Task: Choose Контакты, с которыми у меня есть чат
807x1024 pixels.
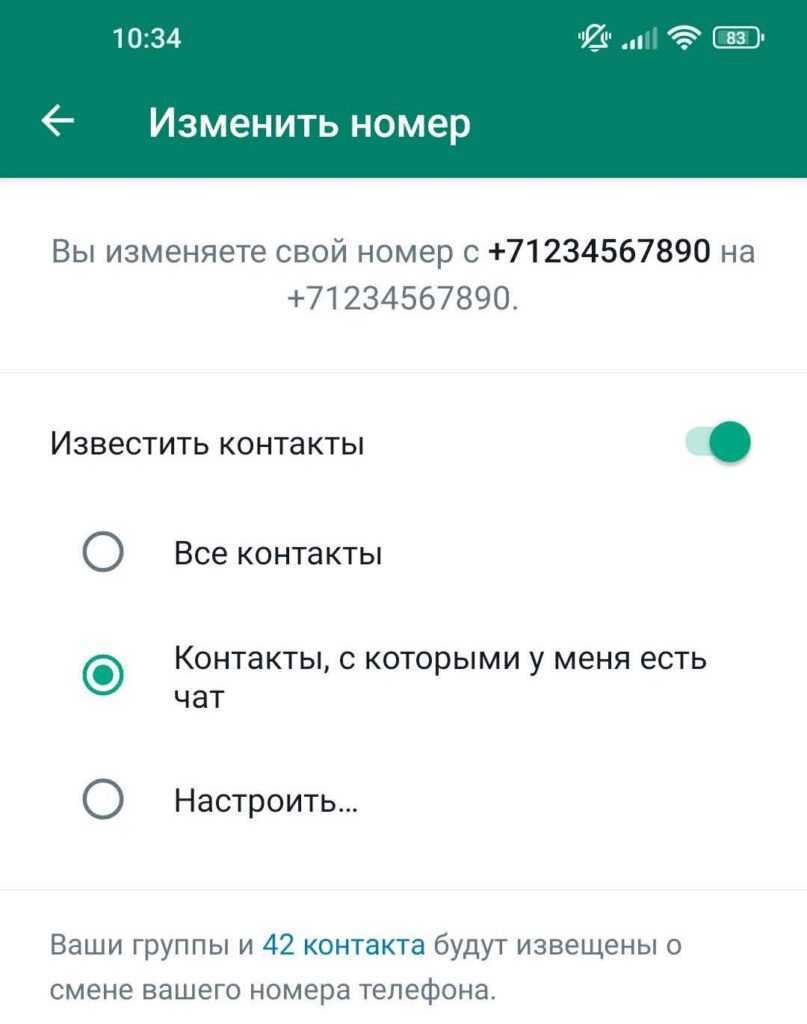Action: 104,677
